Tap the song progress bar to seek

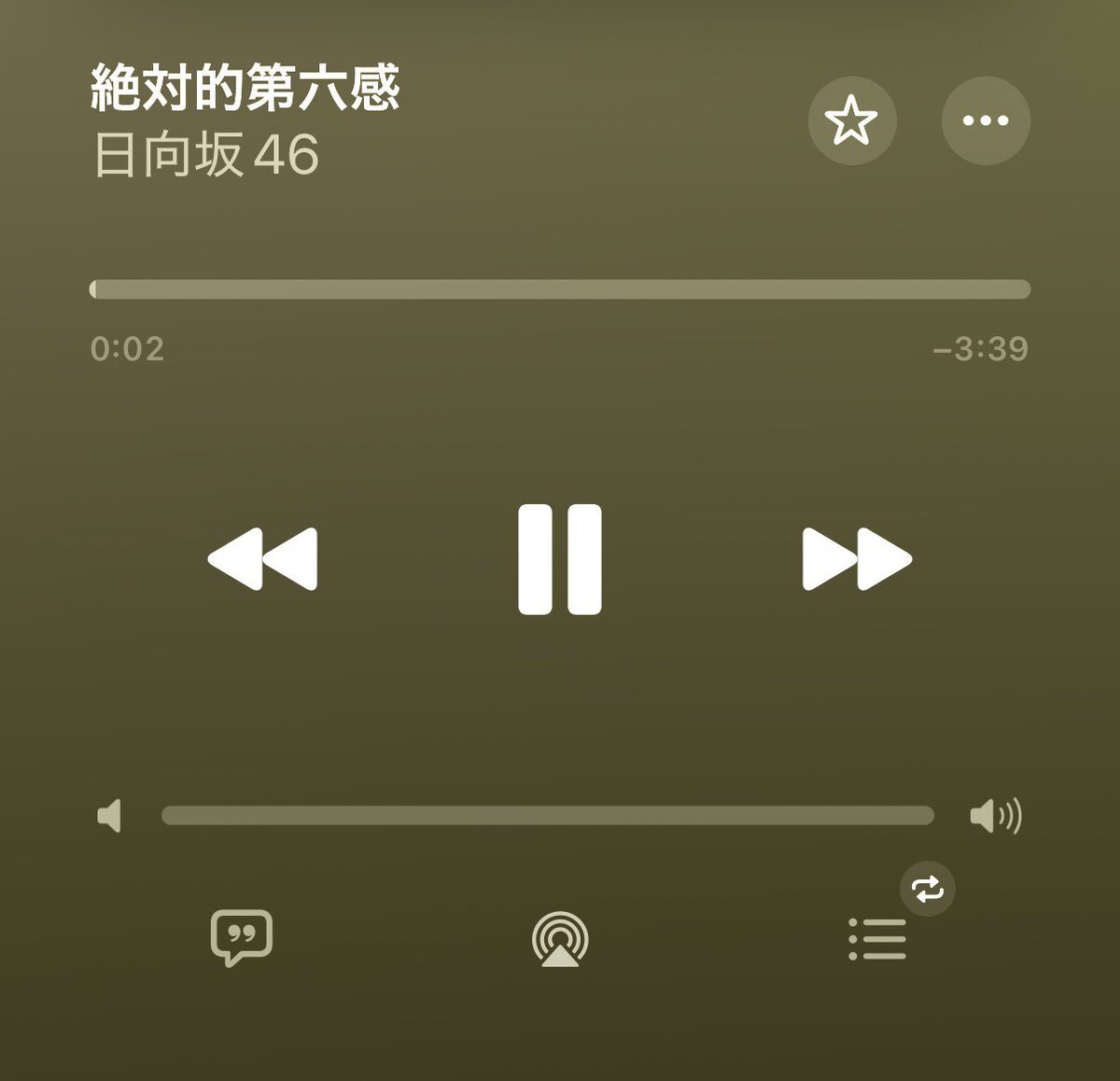click(x=560, y=289)
